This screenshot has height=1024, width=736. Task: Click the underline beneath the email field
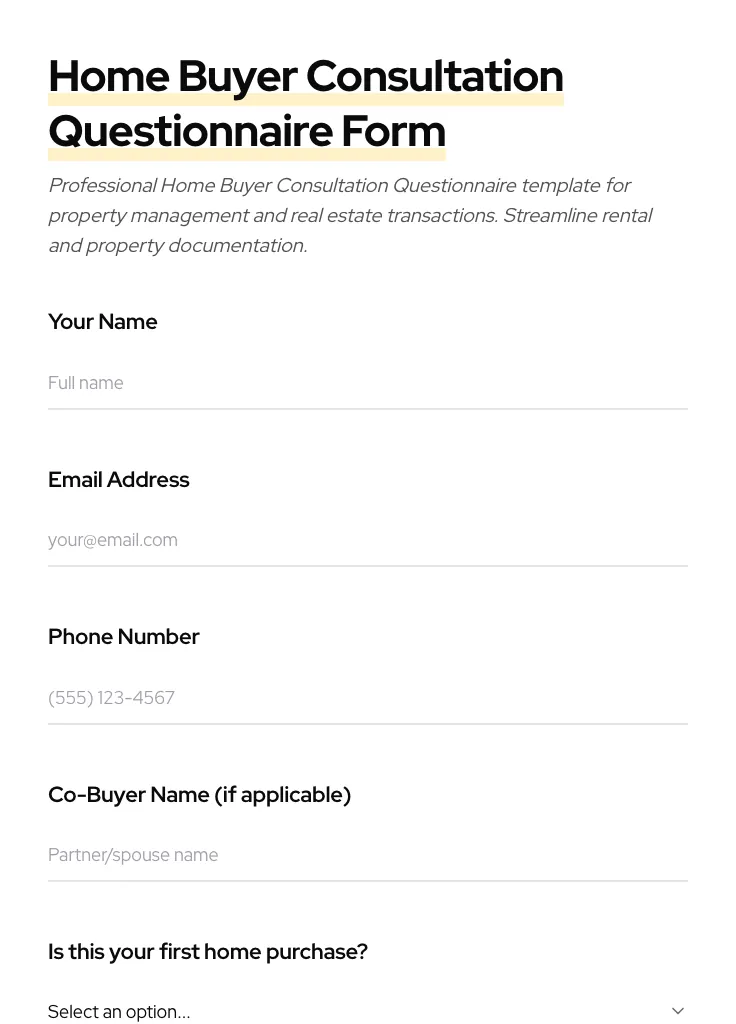coord(368,565)
